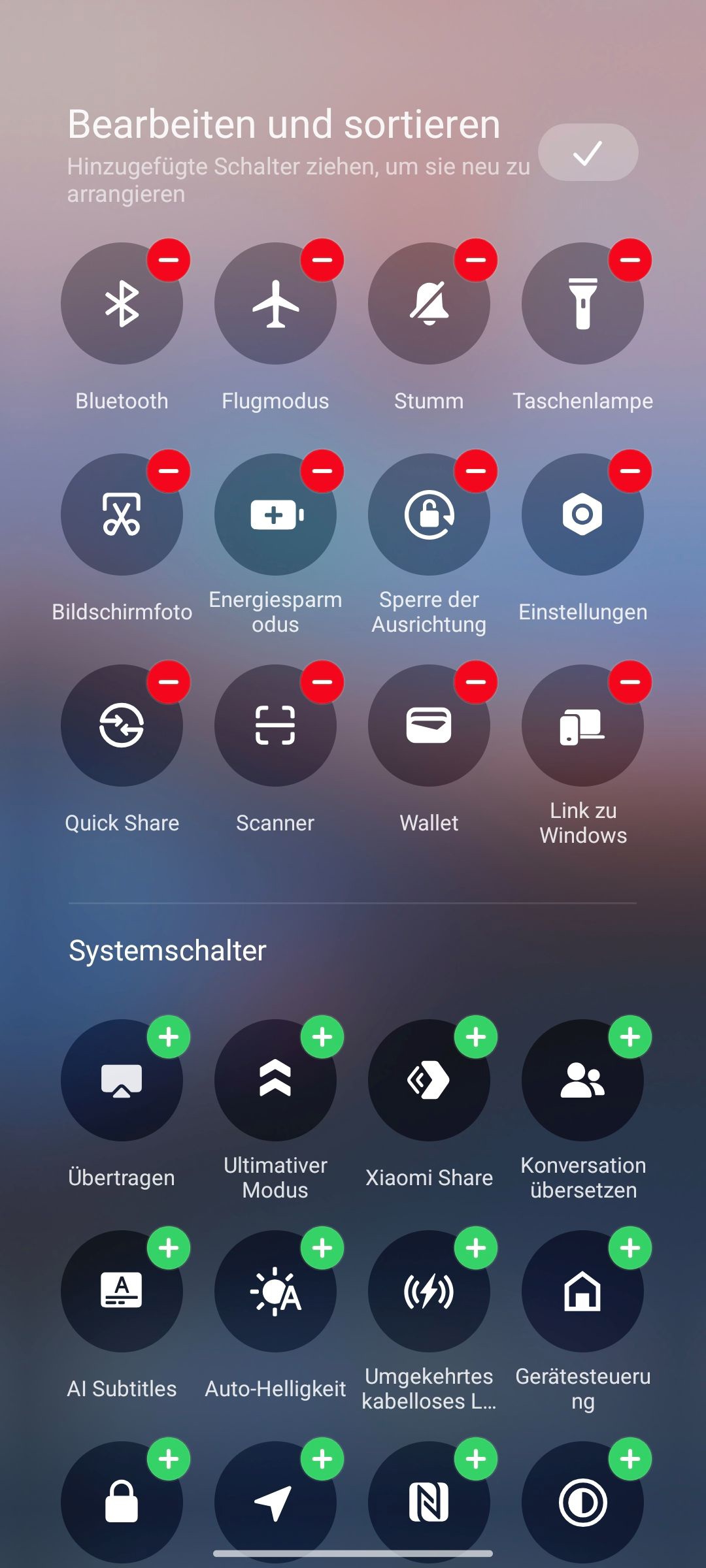Screen dimensions: 706x1568
Task: Add the Xiaomi Share toggle
Action: (x=476, y=1037)
